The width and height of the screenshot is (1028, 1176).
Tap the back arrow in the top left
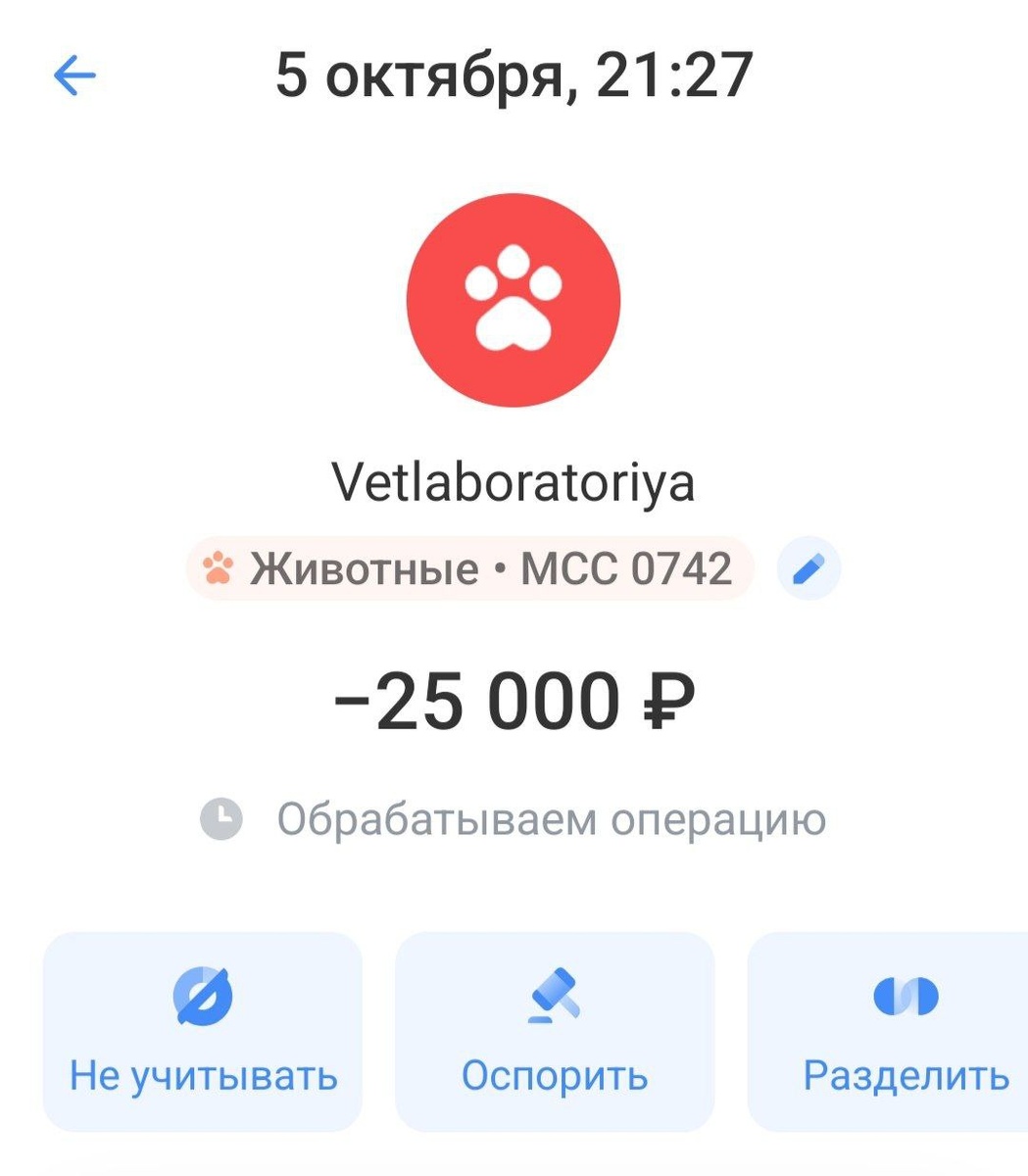(75, 72)
